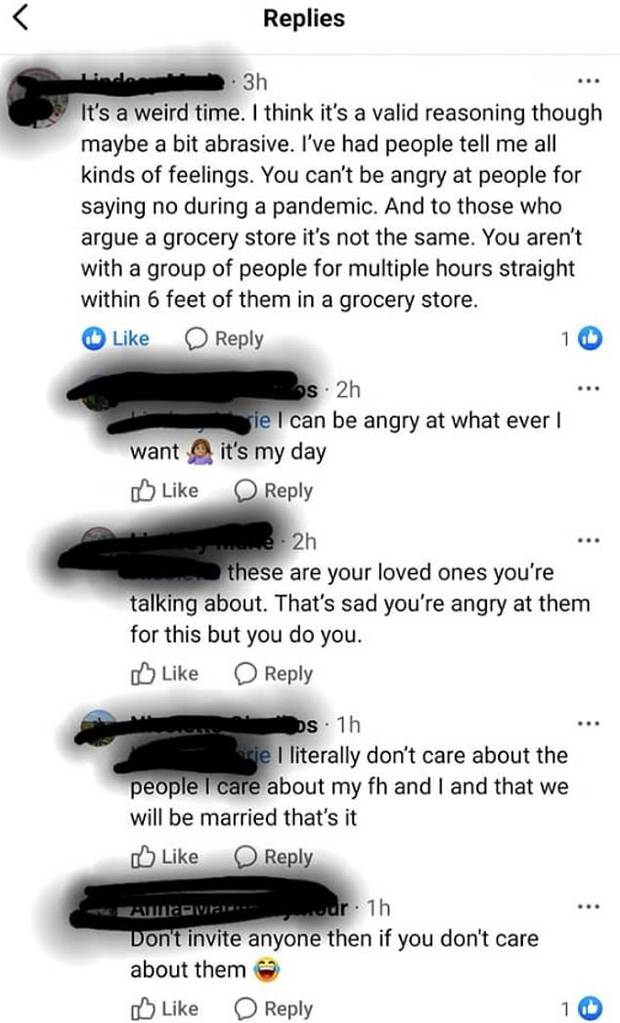
Task: Open the menu for "I can be angry" reply
Action: pyautogui.click(x=590, y=389)
